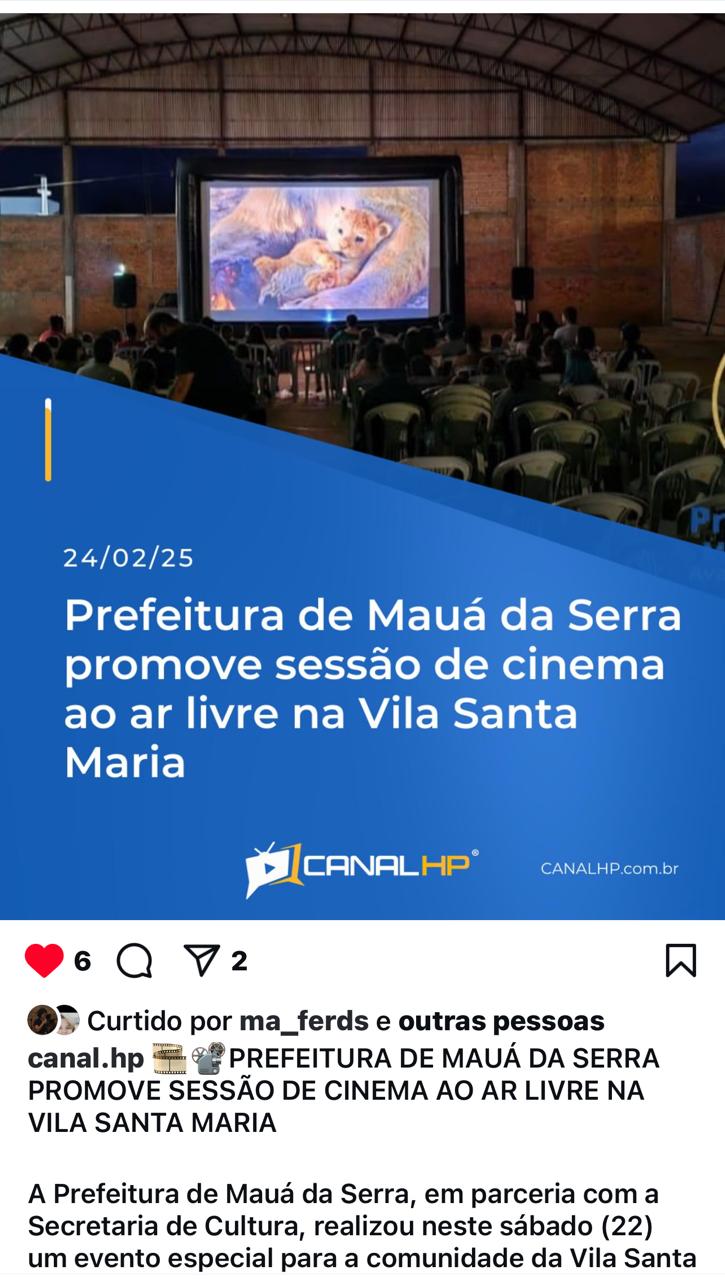Open the canal.hp profile from the caption
The width and height of the screenshot is (725, 1280).
tap(86, 1058)
